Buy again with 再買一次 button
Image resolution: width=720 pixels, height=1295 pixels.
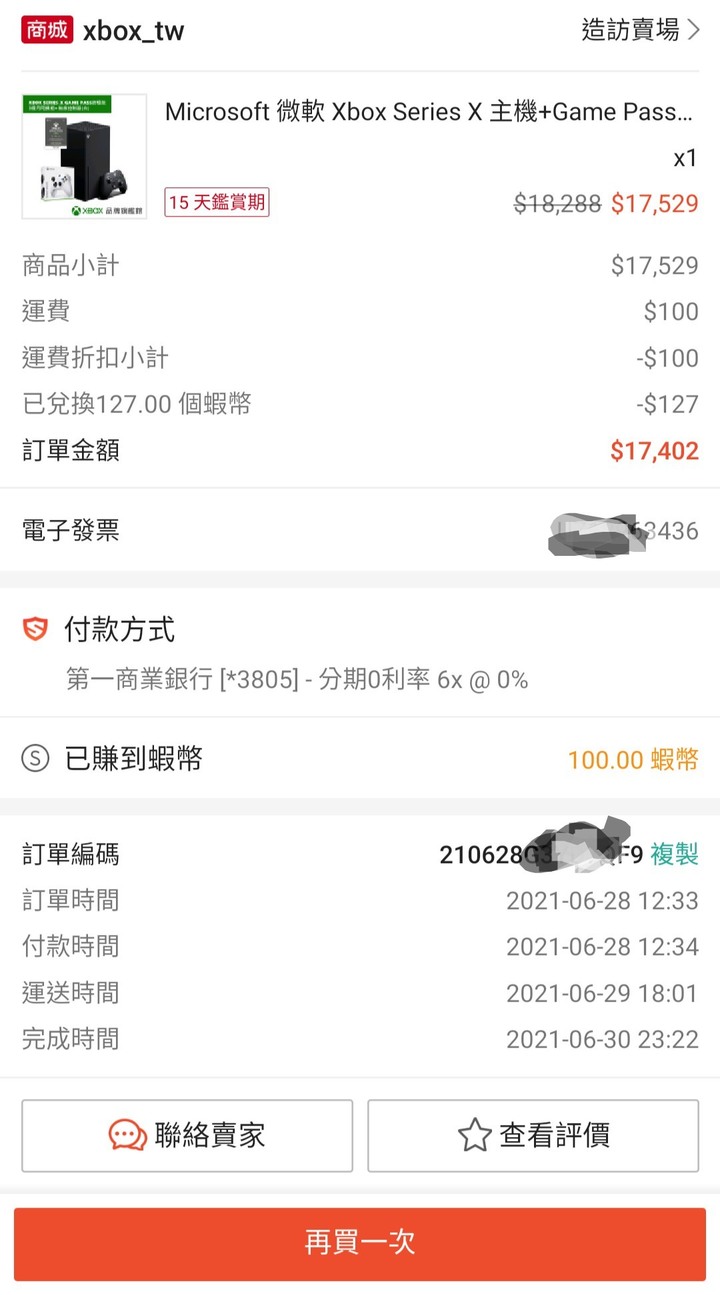pos(360,1243)
